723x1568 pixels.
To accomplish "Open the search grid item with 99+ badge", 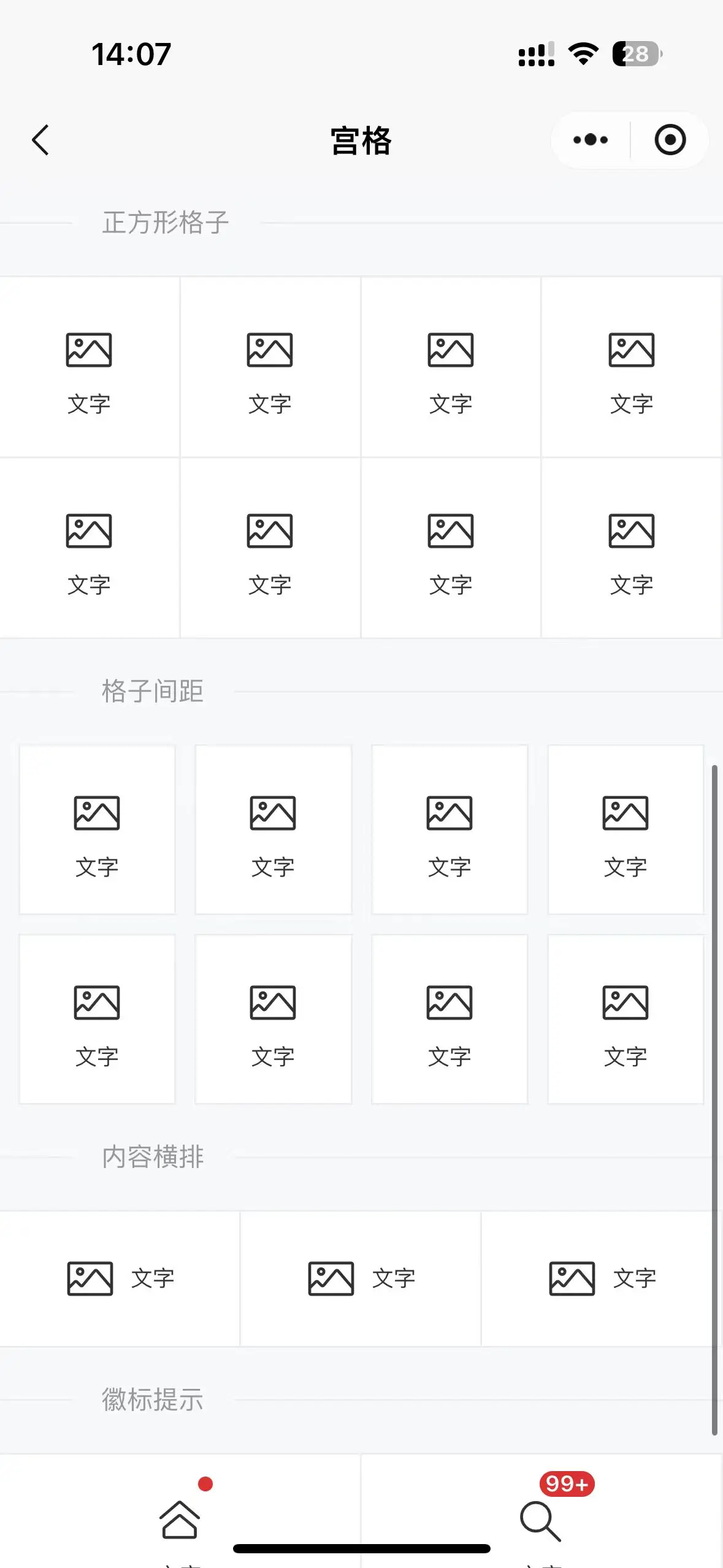I will click(x=541, y=1512).
